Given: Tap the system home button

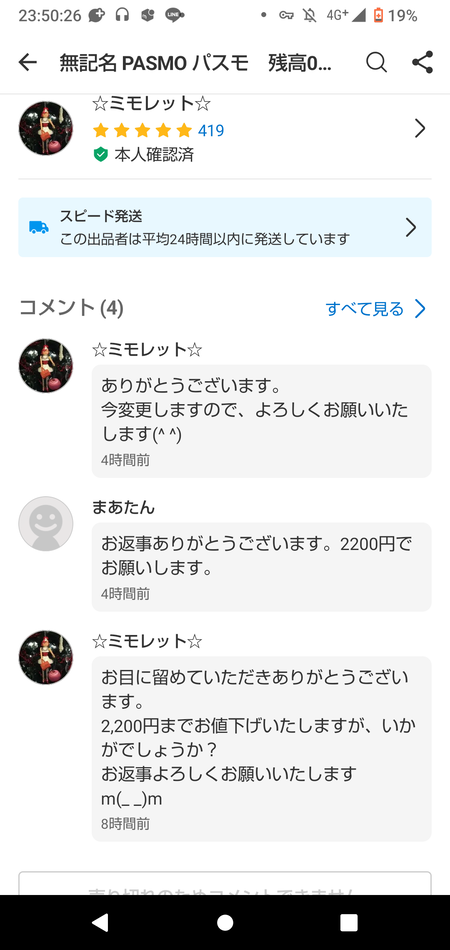Looking at the screenshot, I should (x=225, y=922).
